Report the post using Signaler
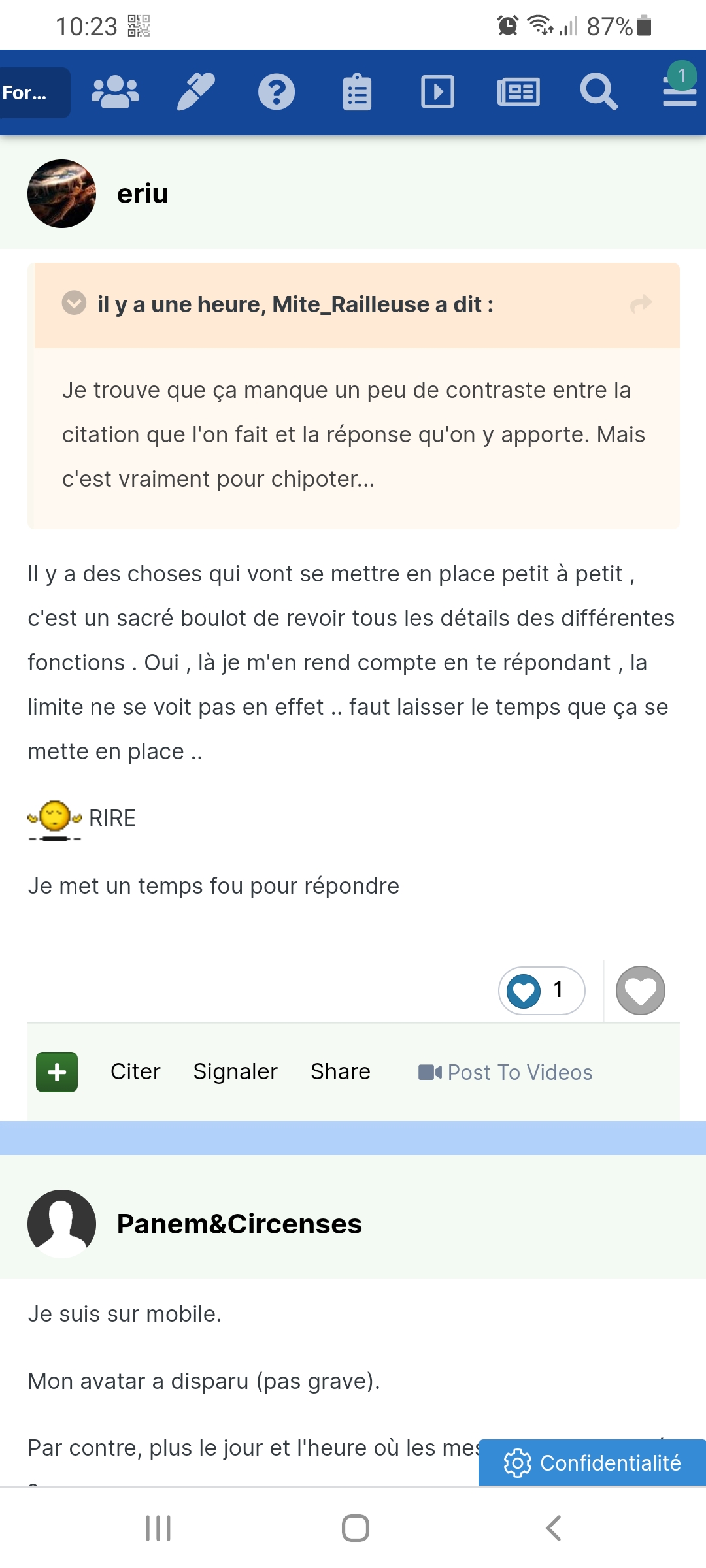Screen dimensions: 706x1568 click(235, 1072)
